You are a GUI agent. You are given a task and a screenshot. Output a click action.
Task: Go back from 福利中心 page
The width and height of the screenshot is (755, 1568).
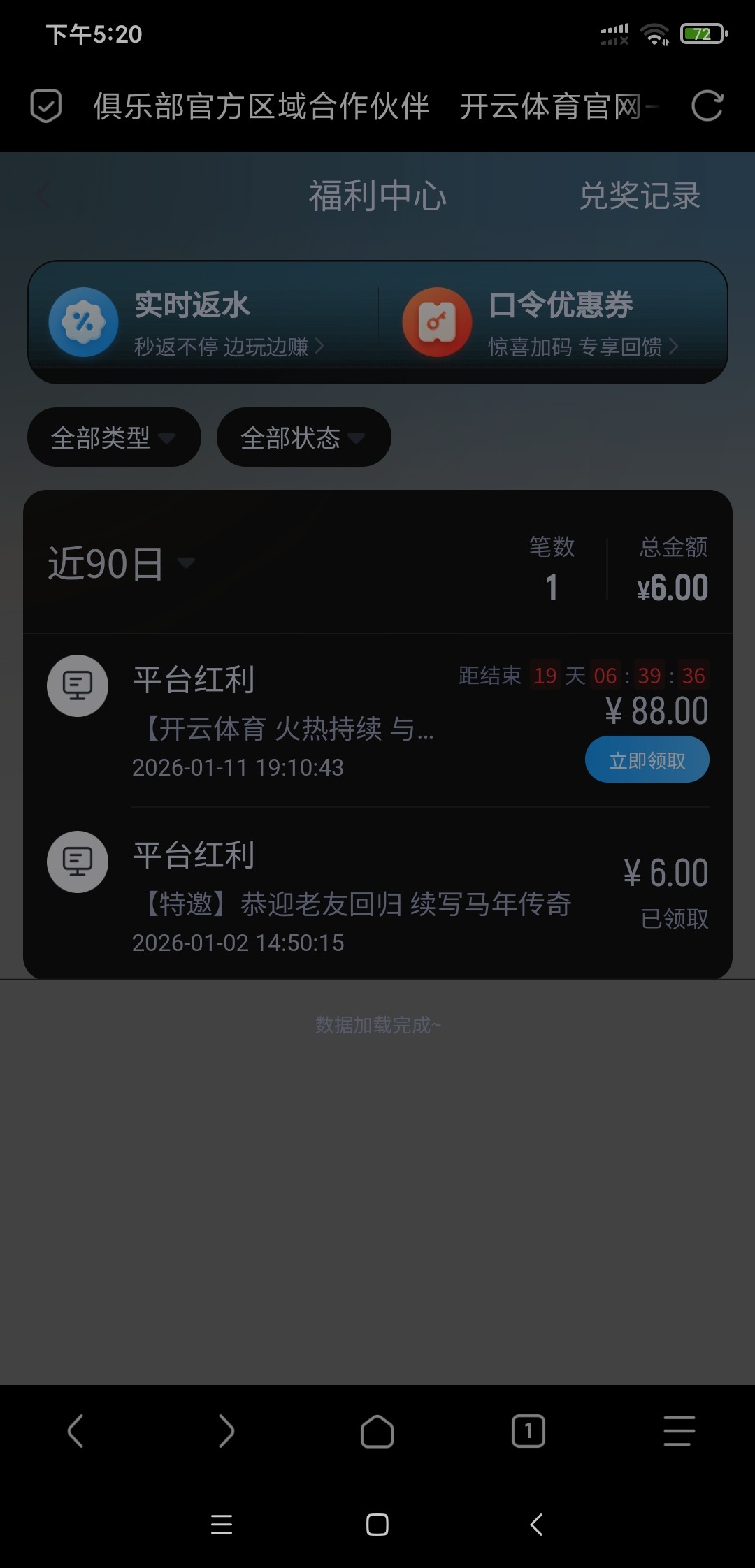tap(44, 196)
